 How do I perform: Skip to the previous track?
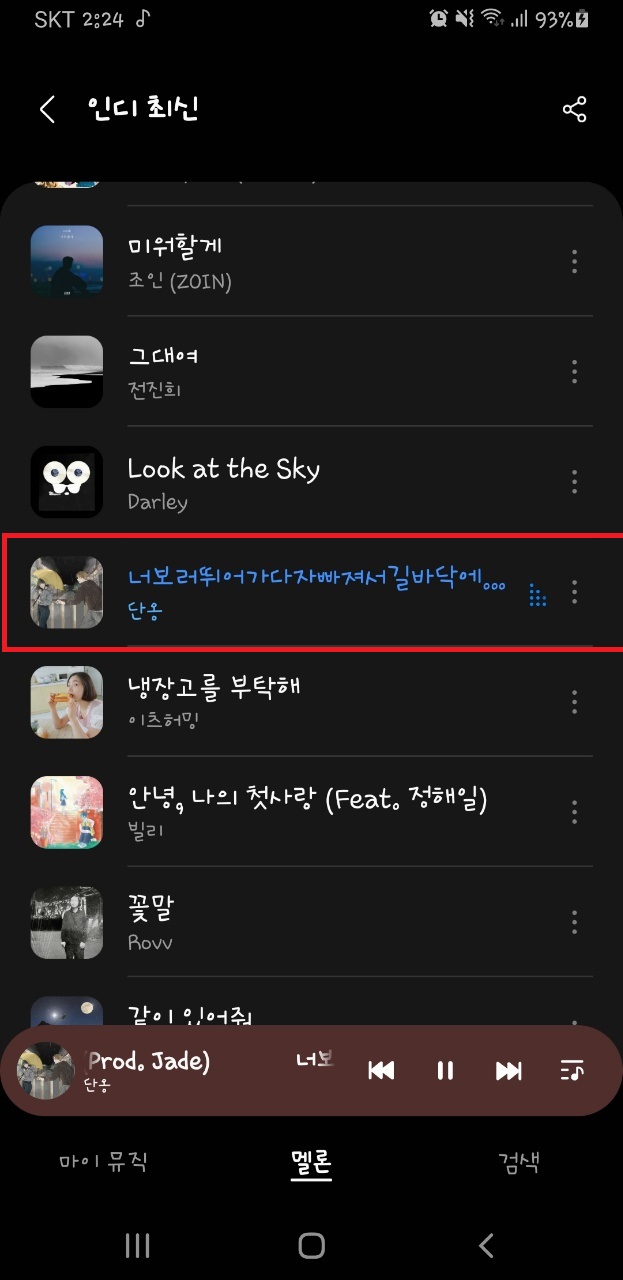(381, 1071)
